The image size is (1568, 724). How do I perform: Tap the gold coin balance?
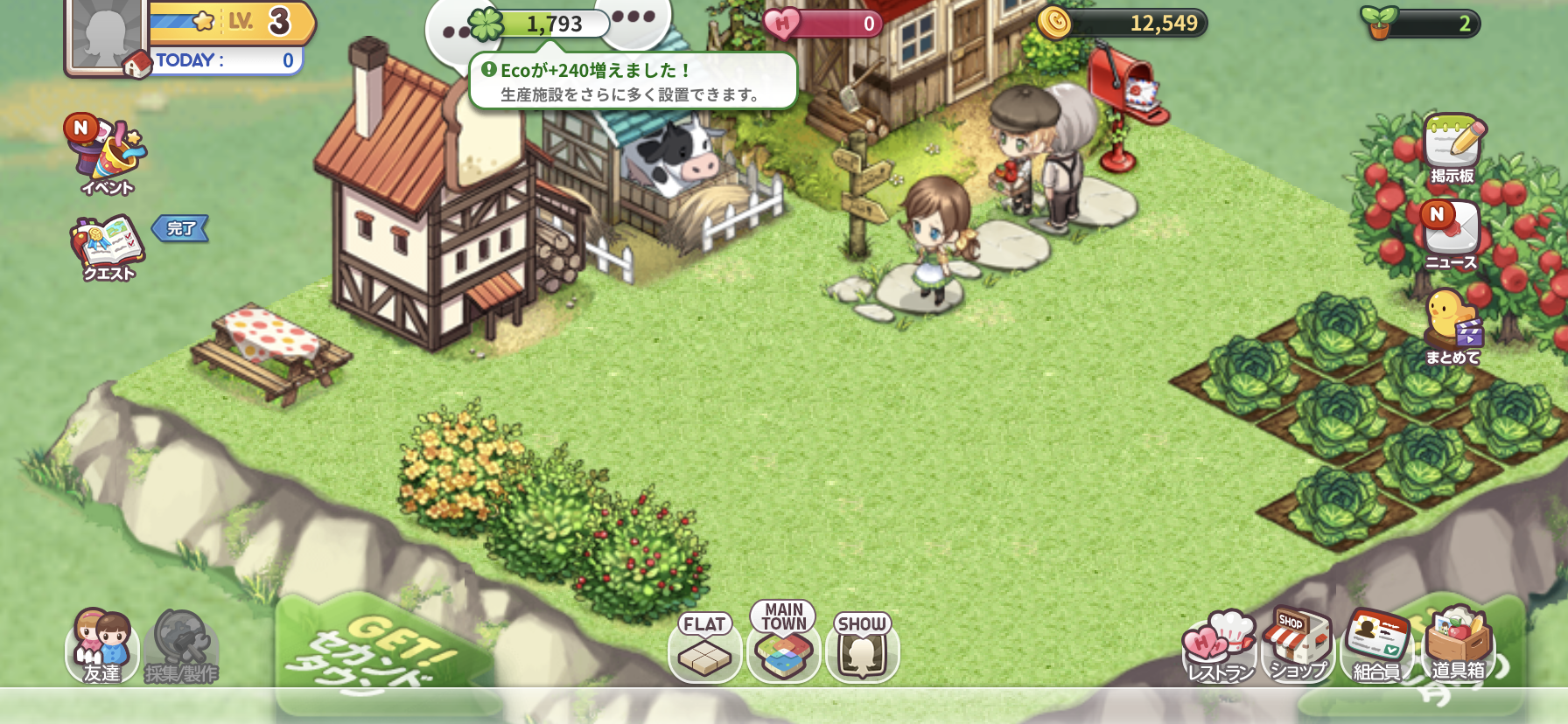pyautogui.click(x=1123, y=24)
